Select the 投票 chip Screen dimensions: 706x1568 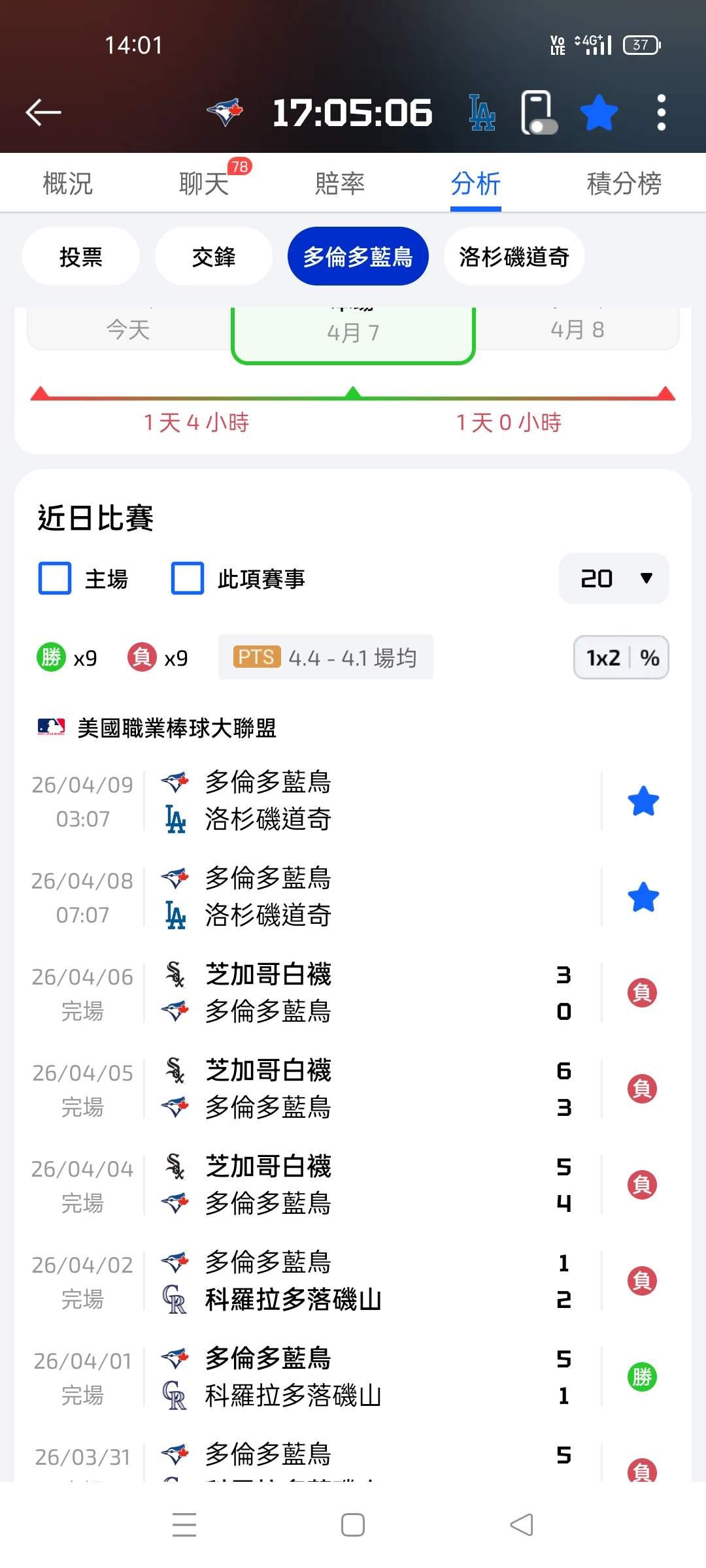coord(81,257)
